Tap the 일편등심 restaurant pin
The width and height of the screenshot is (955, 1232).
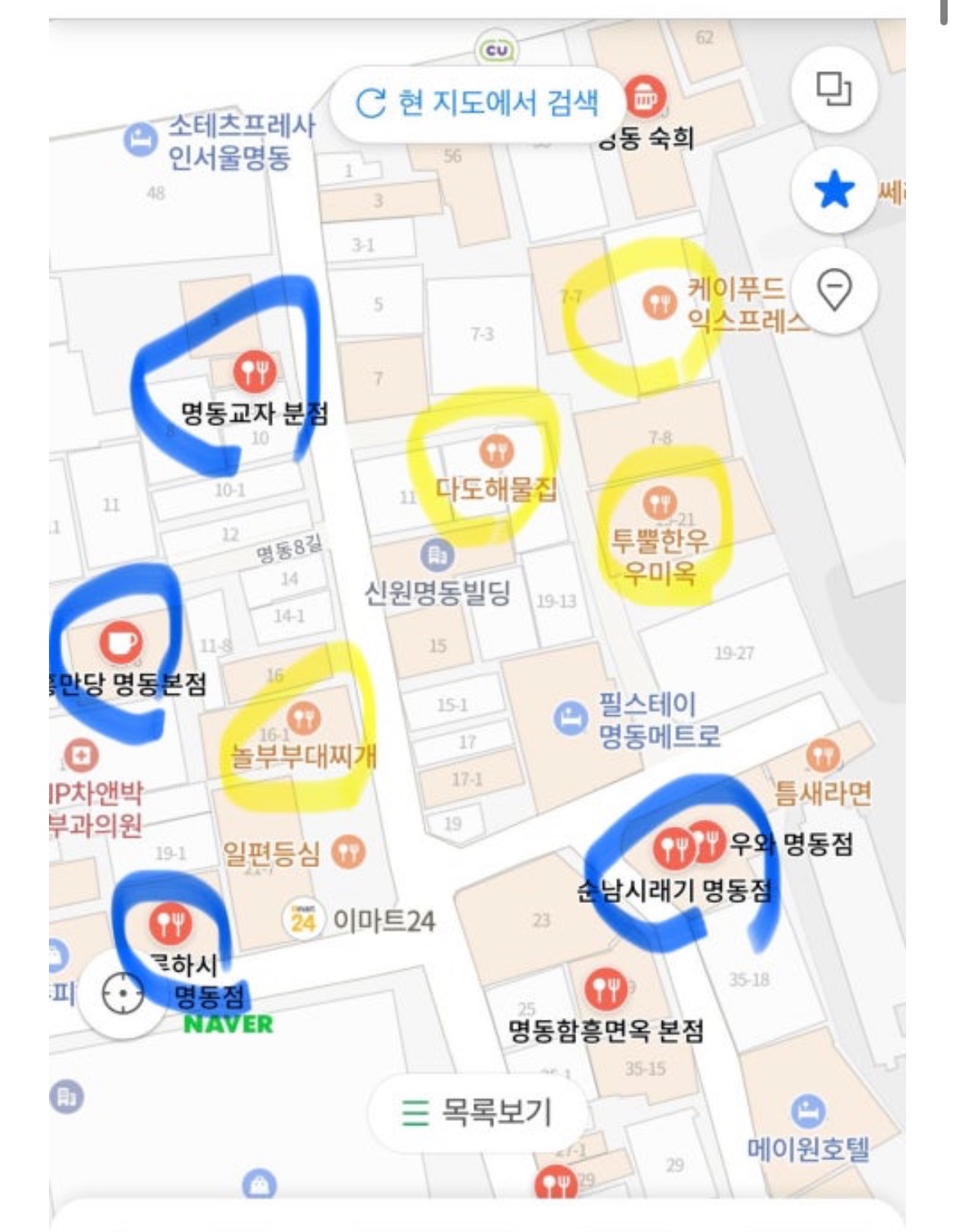(x=349, y=852)
